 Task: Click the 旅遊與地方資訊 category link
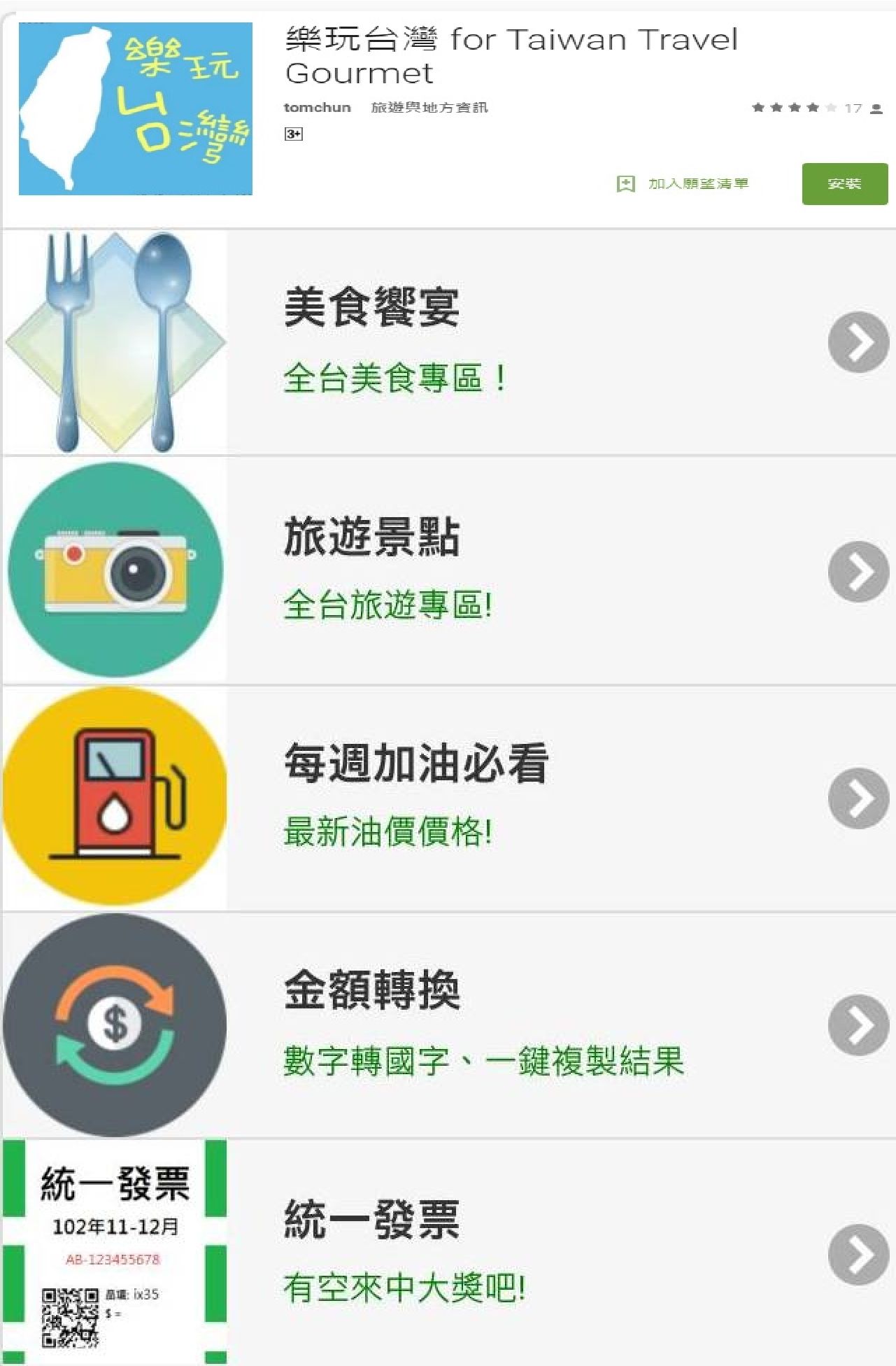click(429, 108)
